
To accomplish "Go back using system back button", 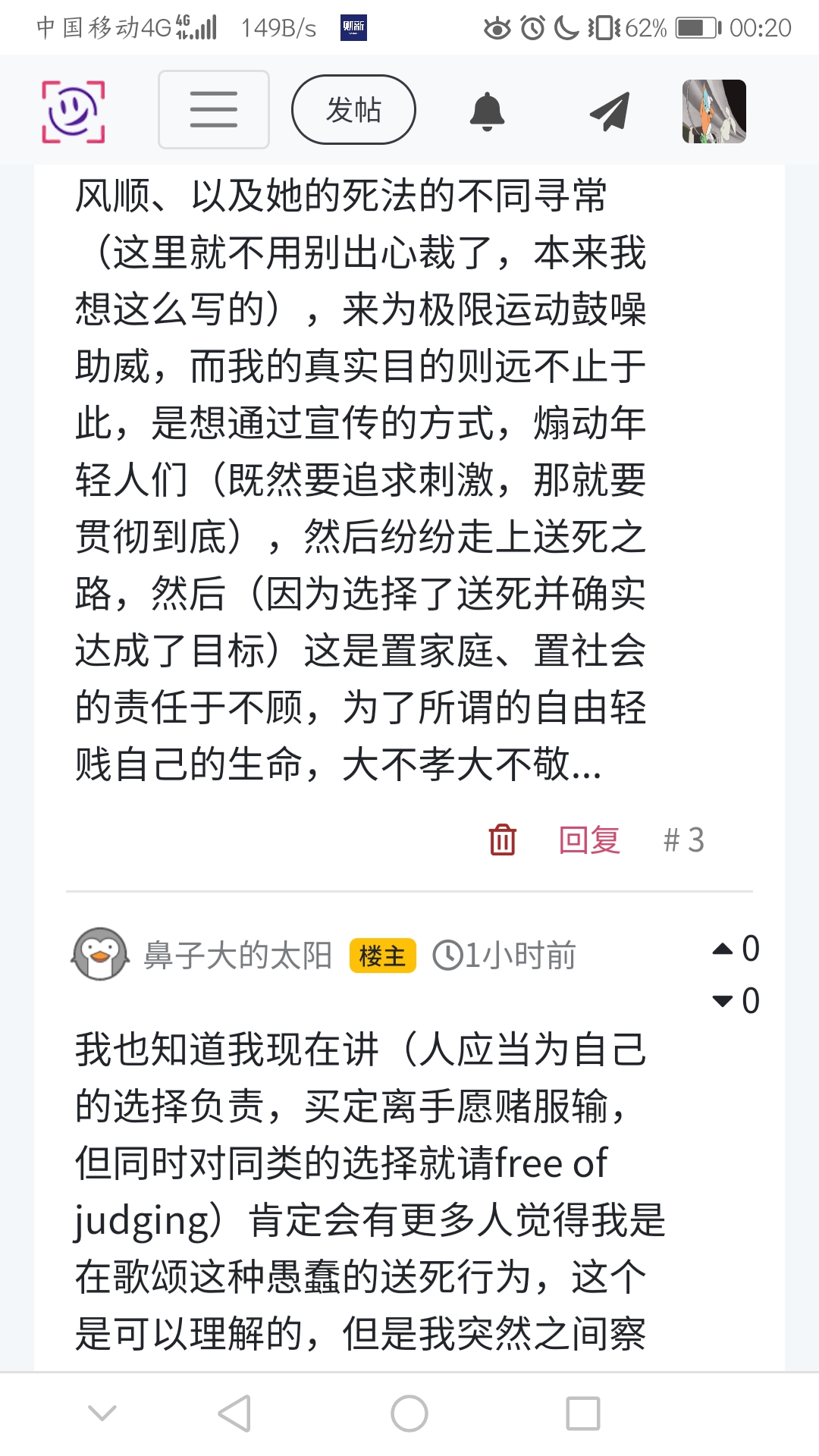I will pyautogui.click(x=234, y=1414).
